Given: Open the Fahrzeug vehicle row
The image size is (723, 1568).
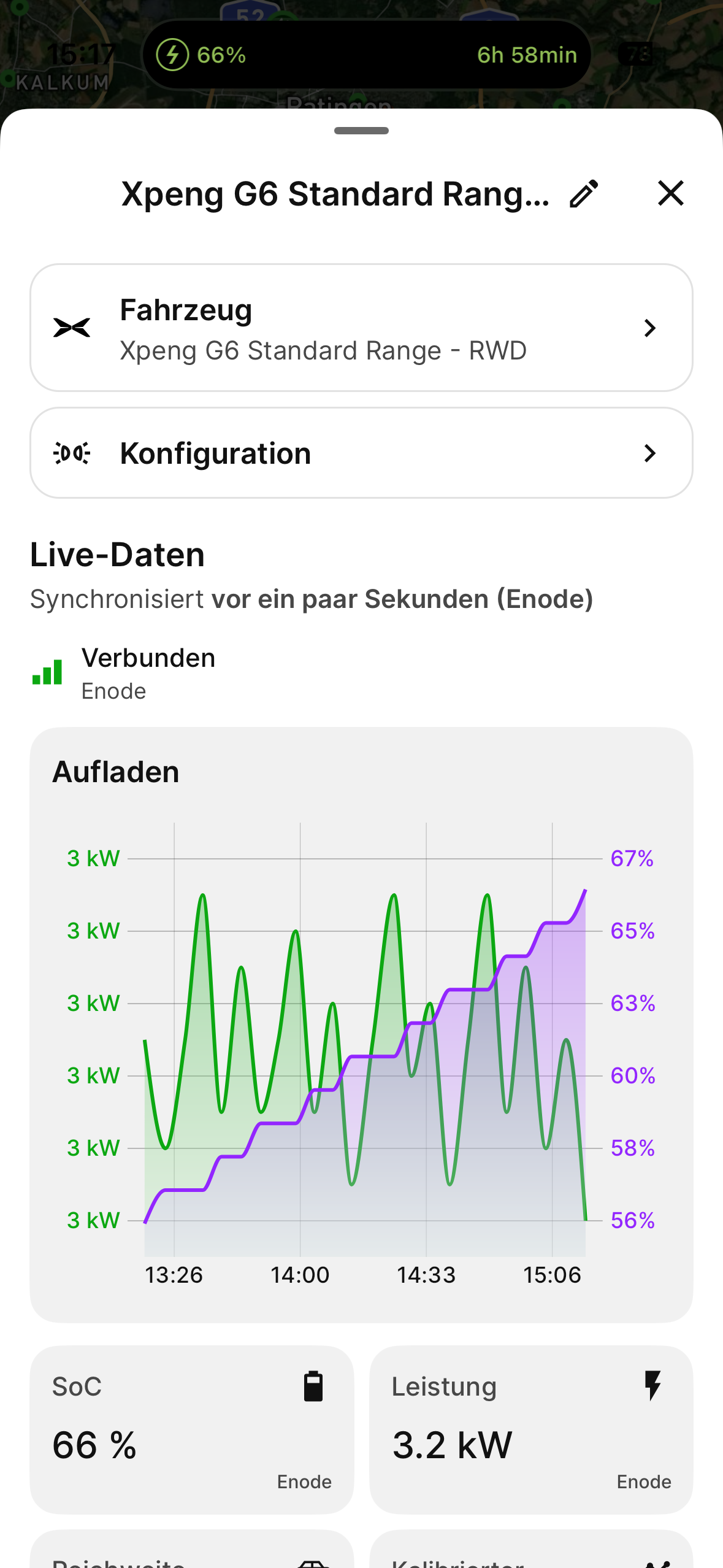Looking at the screenshot, I should tap(361, 328).
